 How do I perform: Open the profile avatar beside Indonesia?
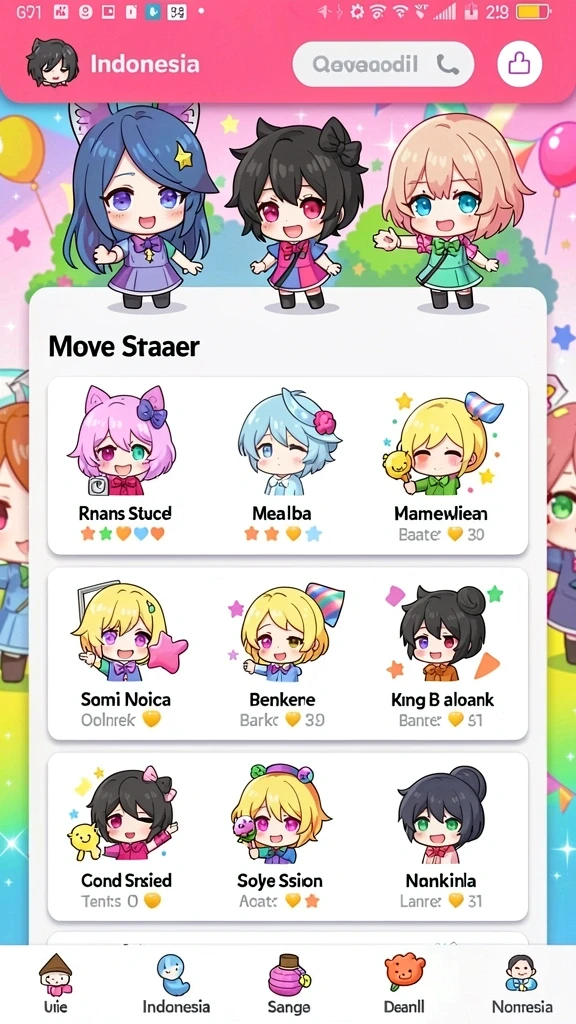pos(52,63)
